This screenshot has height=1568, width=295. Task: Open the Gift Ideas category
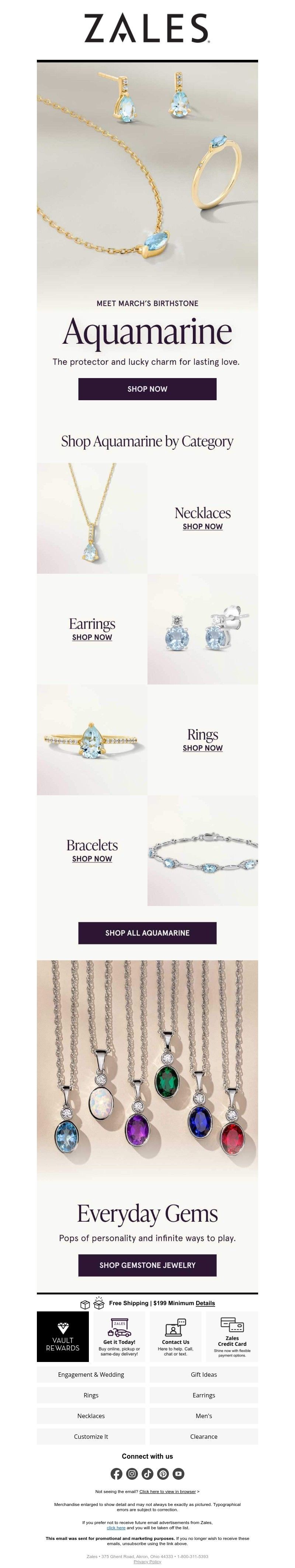tap(204, 1375)
